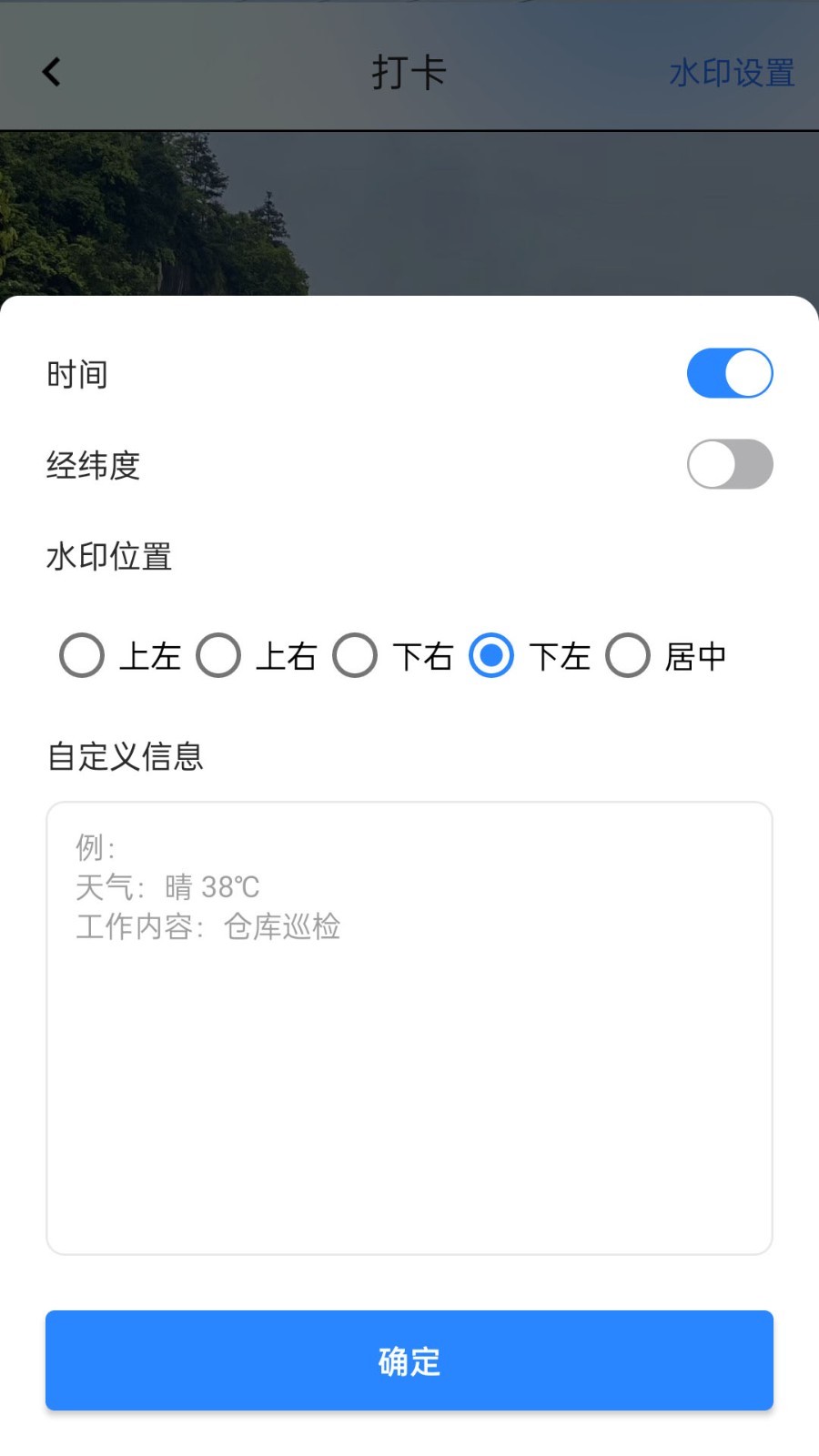This screenshot has width=819, height=1456.
Task: Choose the 下右 position option
Action: point(354,654)
